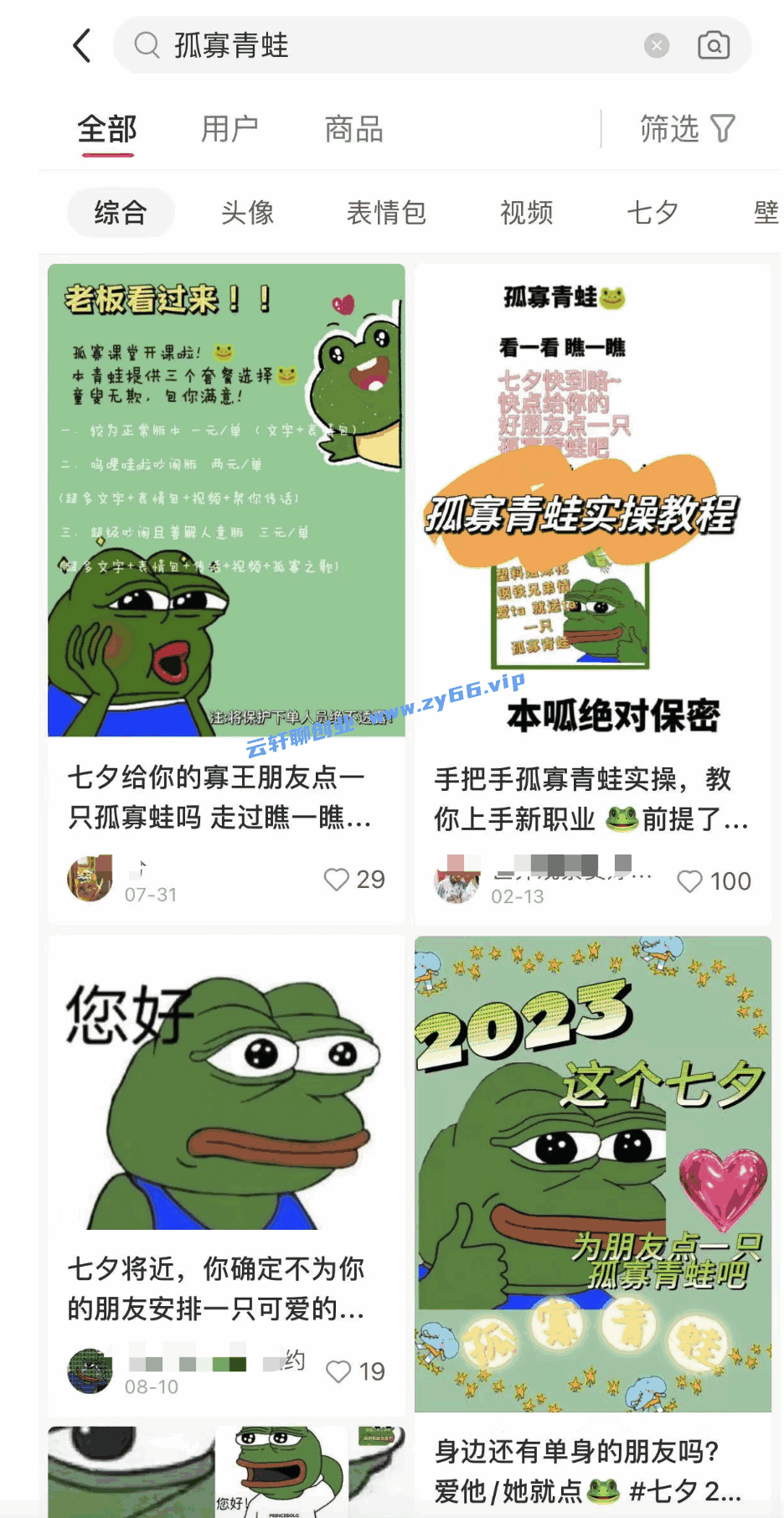
Task: Select the 综合 filter chip
Action: pyautogui.click(x=121, y=213)
